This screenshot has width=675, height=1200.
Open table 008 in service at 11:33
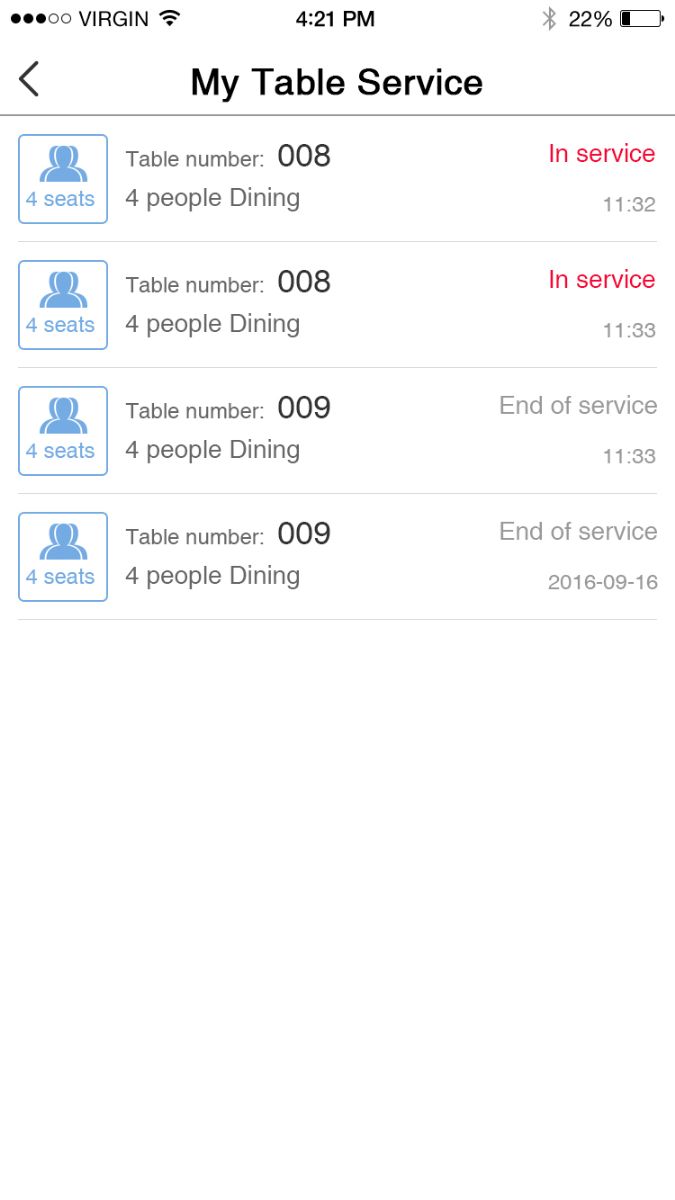tap(337, 305)
